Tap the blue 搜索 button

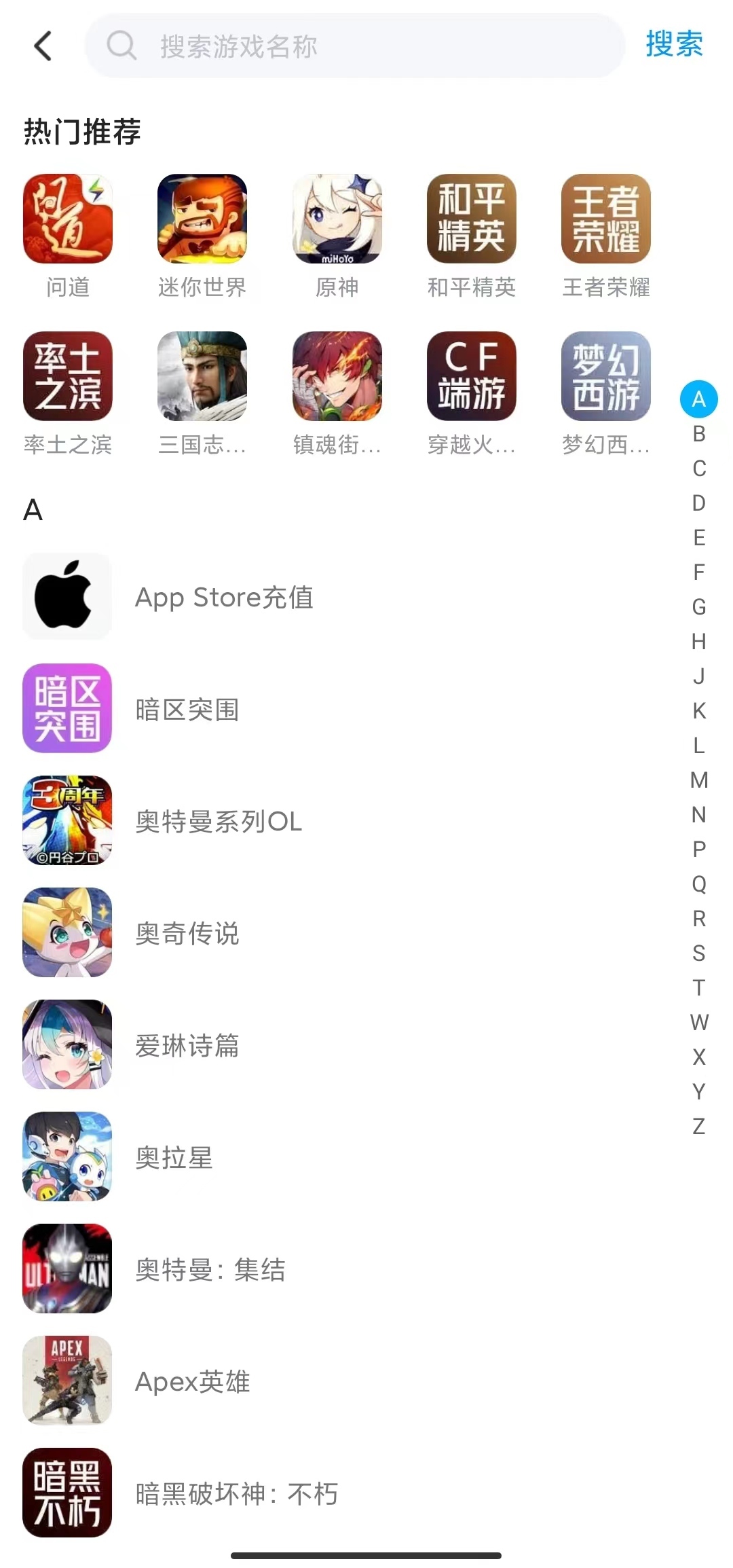click(673, 45)
